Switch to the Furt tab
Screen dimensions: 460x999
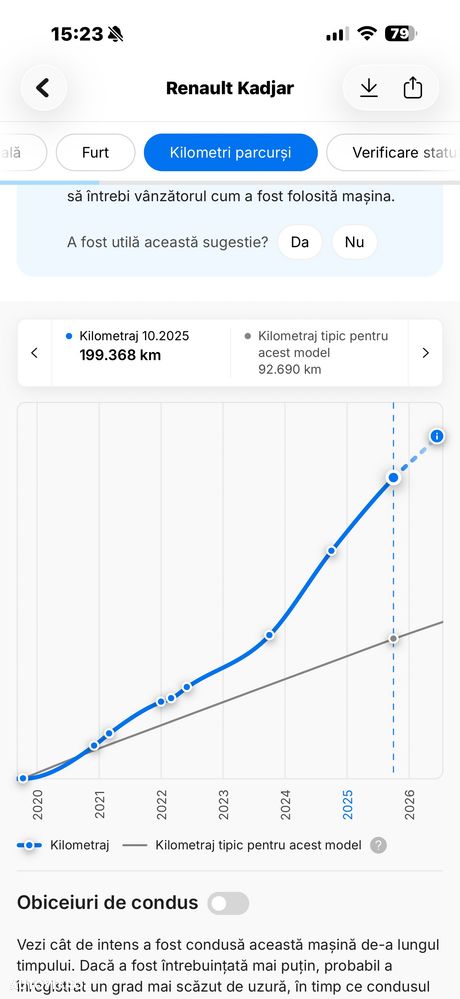pos(96,152)
